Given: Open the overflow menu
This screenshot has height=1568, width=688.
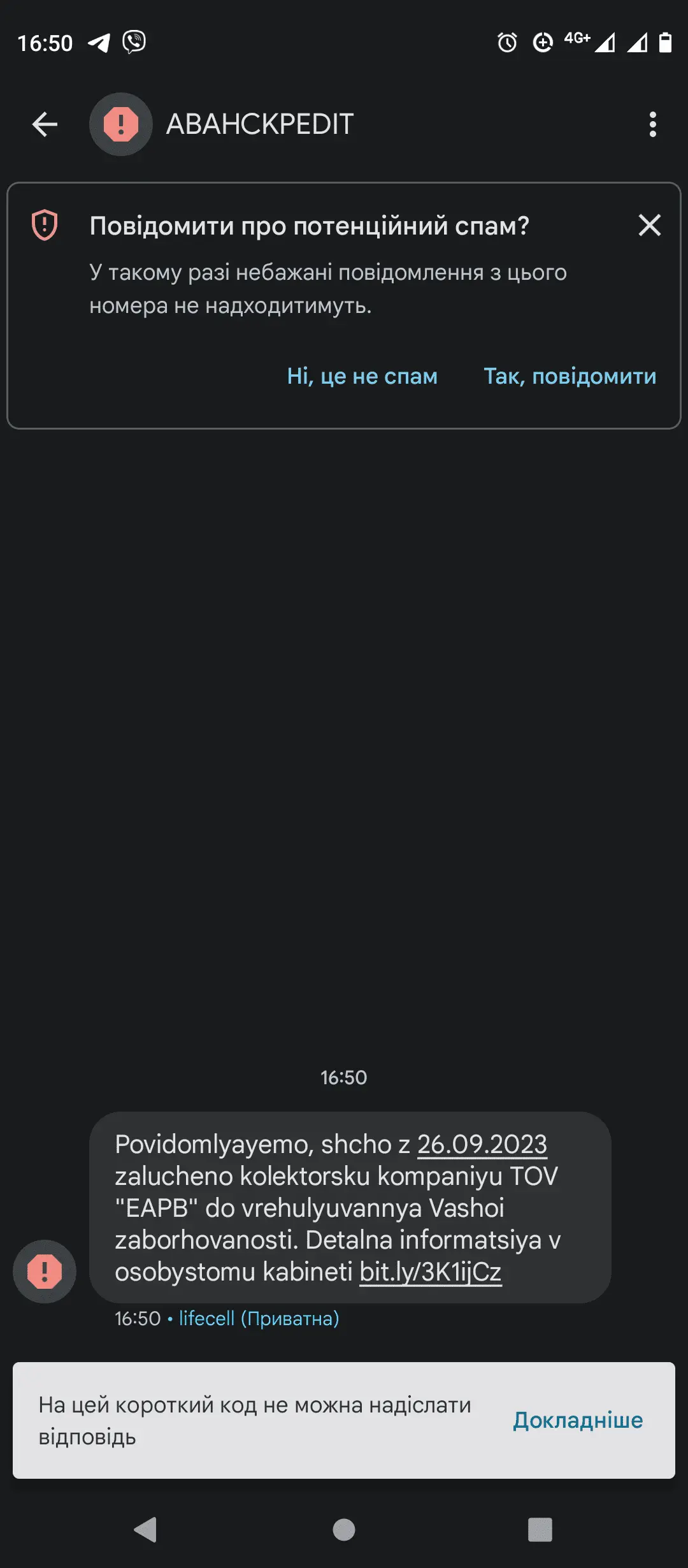Looking at the screenshot, I should [652, 124].
